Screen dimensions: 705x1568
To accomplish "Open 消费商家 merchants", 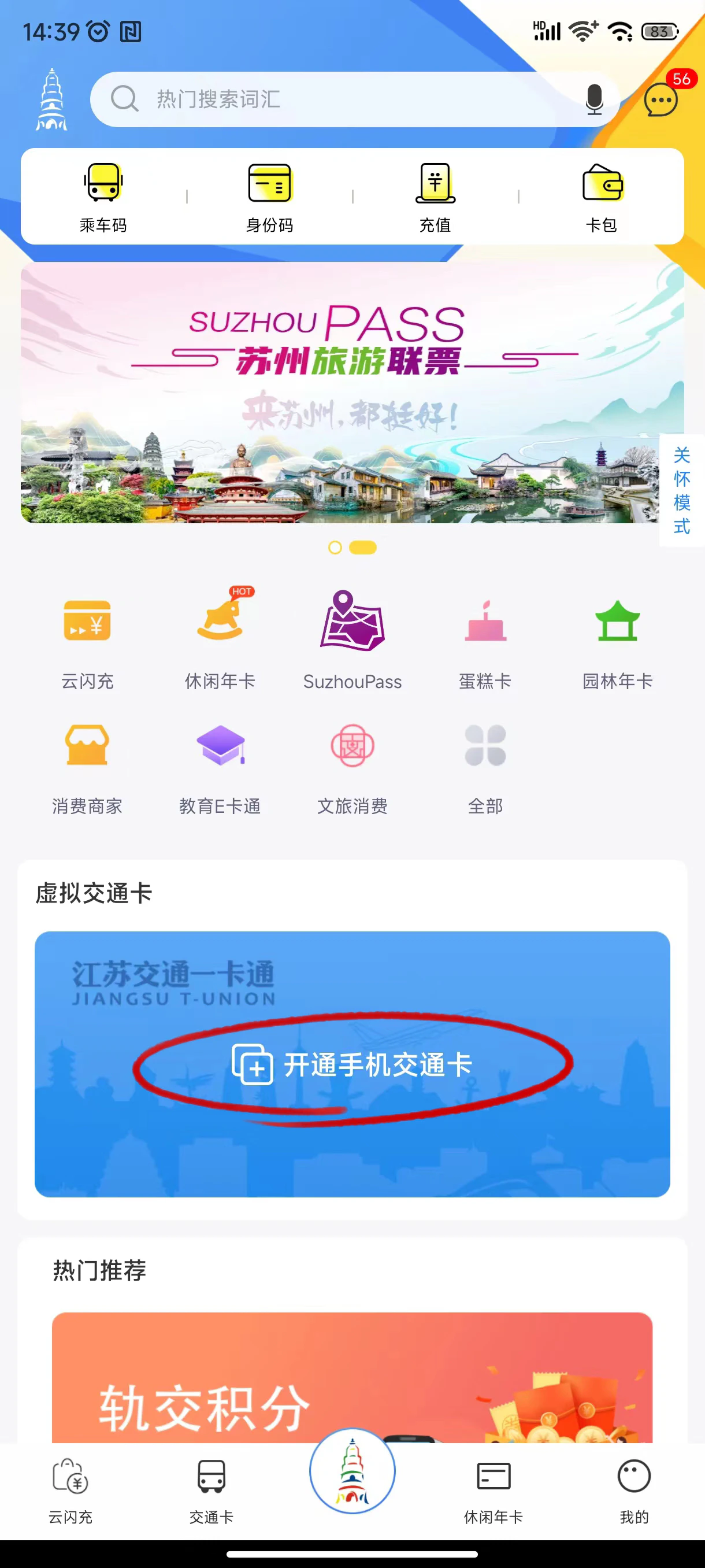I will point(88,764).
